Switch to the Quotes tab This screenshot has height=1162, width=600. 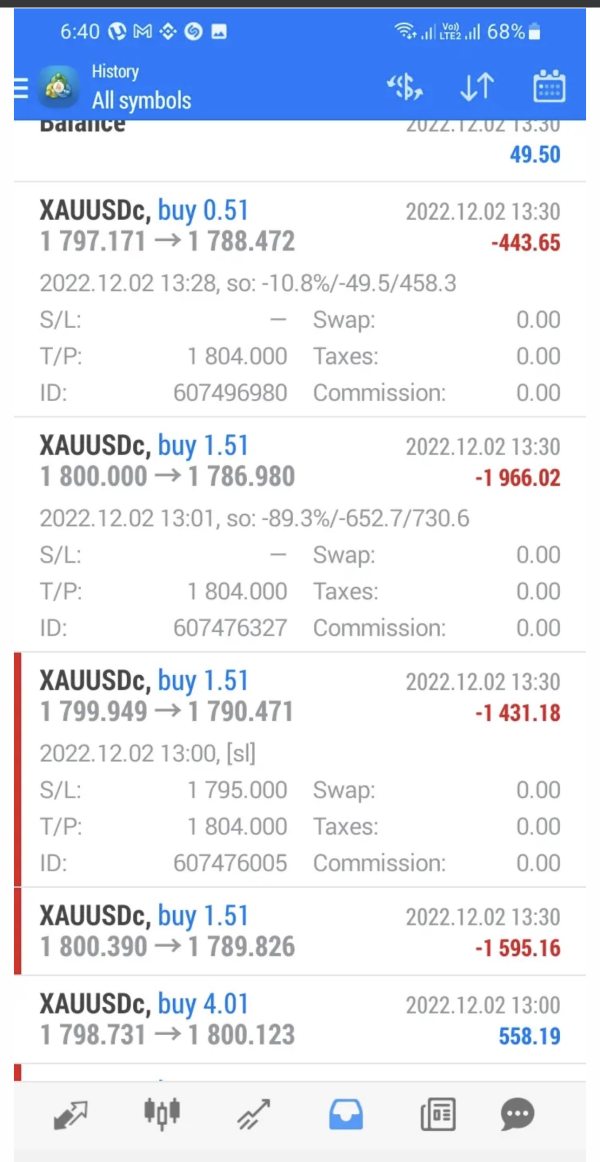point(70,1113)
